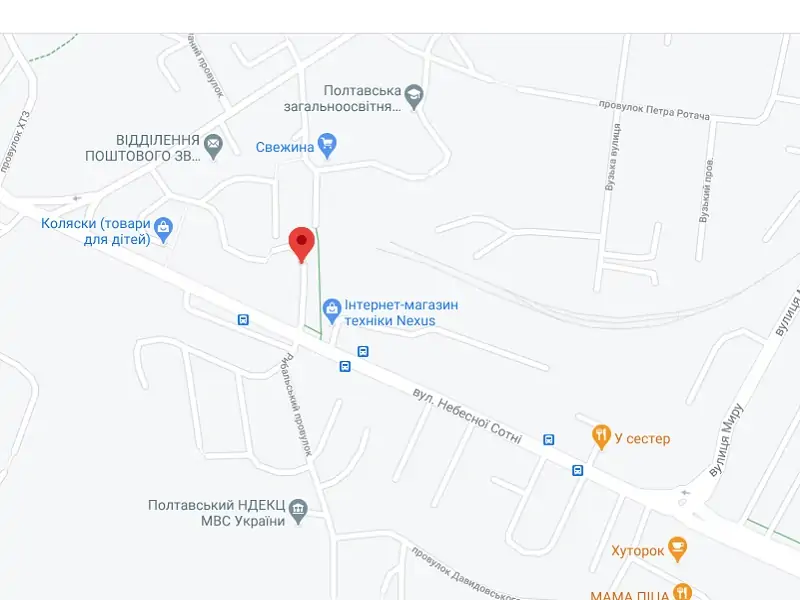Open Інтернет-магазин техніки Nexus marker

[332, 306]
